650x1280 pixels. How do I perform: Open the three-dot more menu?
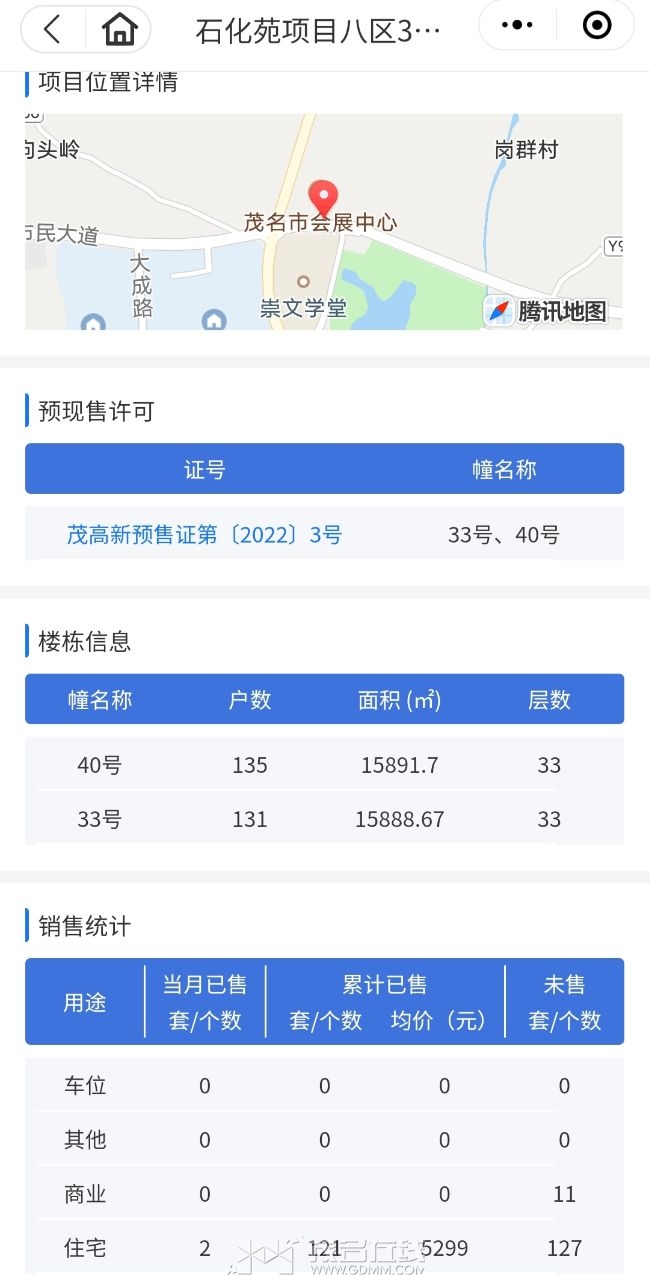(517, 26)
